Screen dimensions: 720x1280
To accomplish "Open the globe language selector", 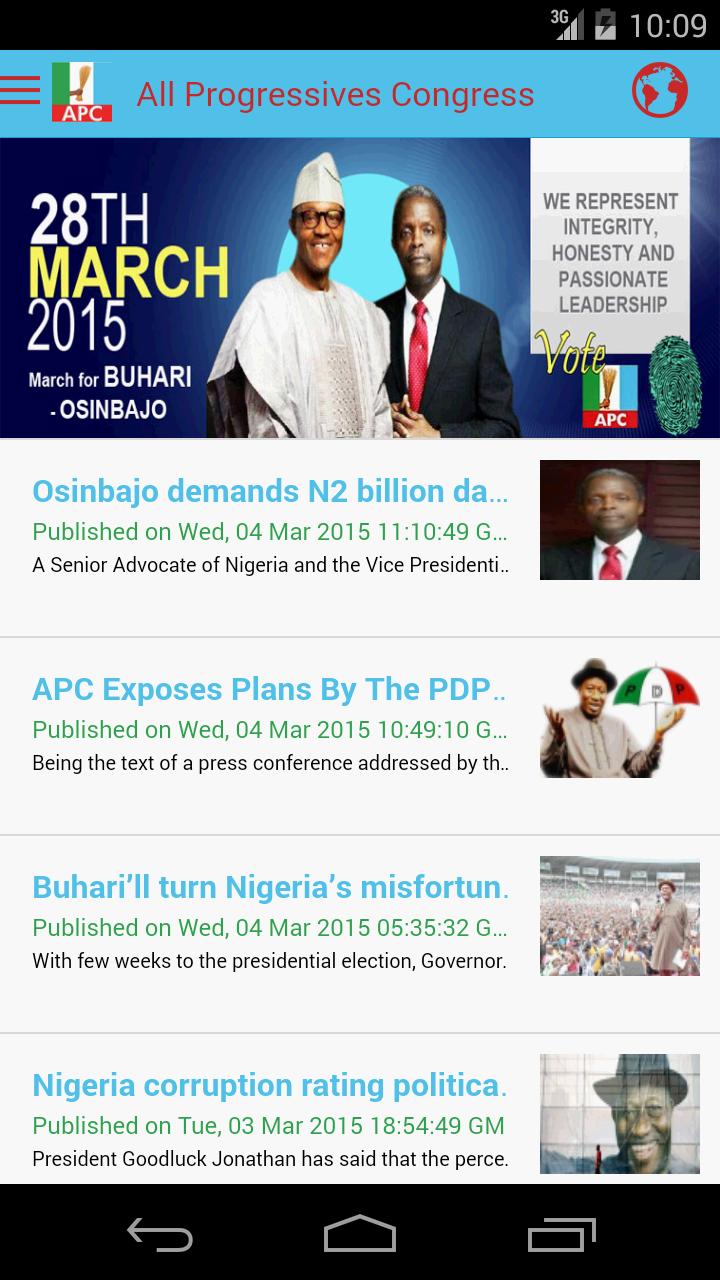I will [x=660, y=90].
